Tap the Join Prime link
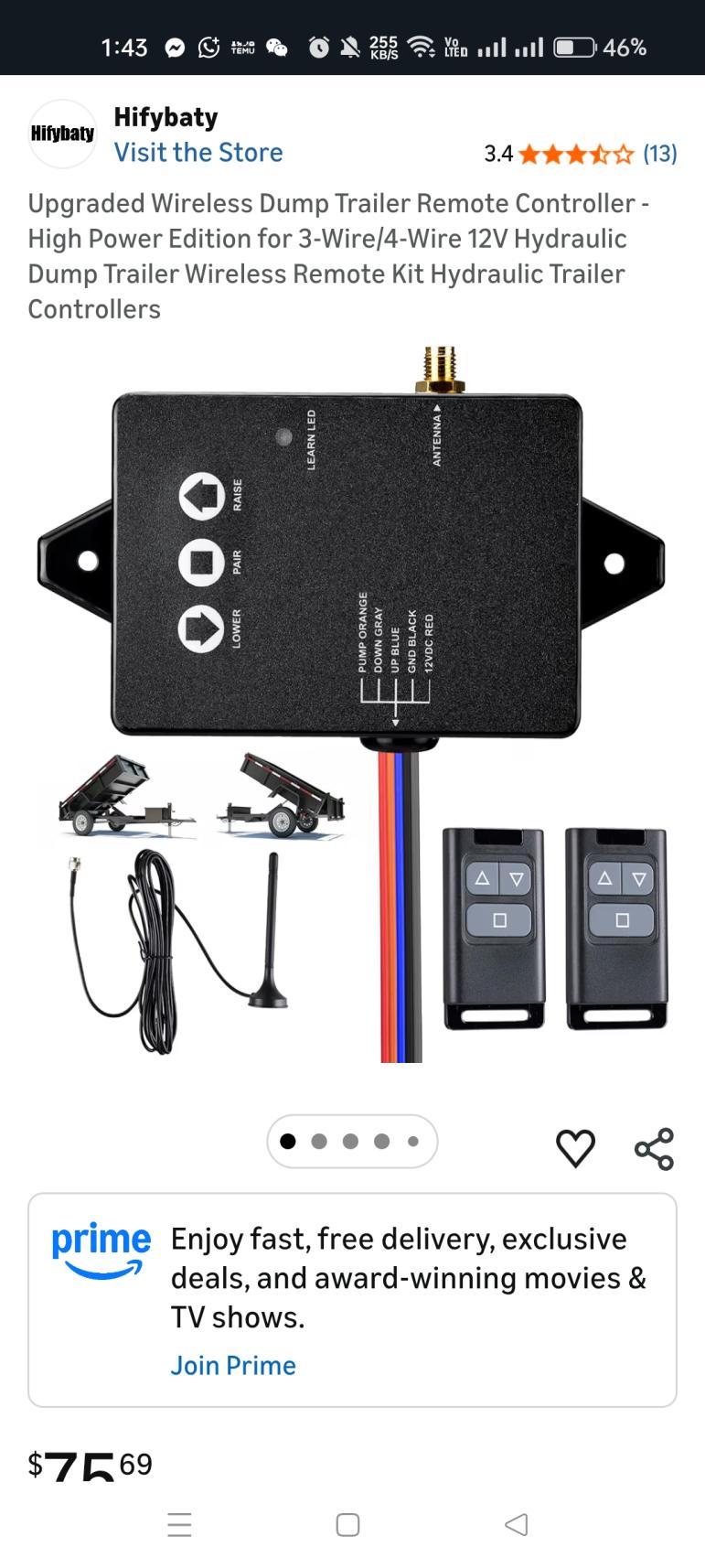This screenshot has height=1568, width=705. coord(233,1365)
